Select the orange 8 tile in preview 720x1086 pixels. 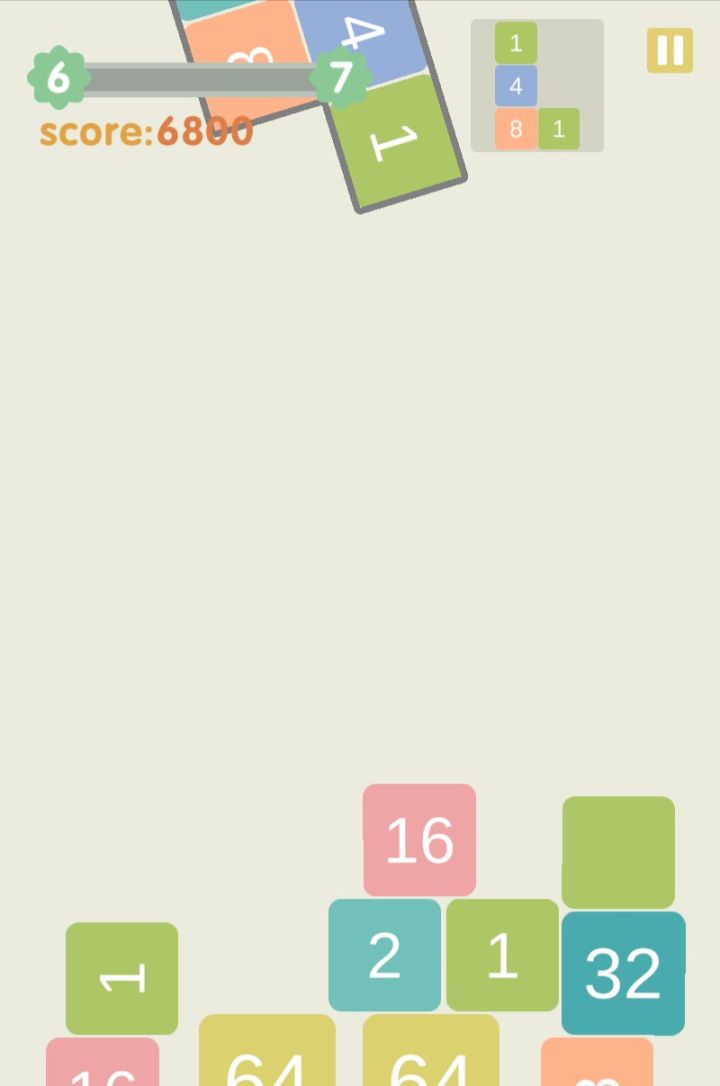click(515, 128)
